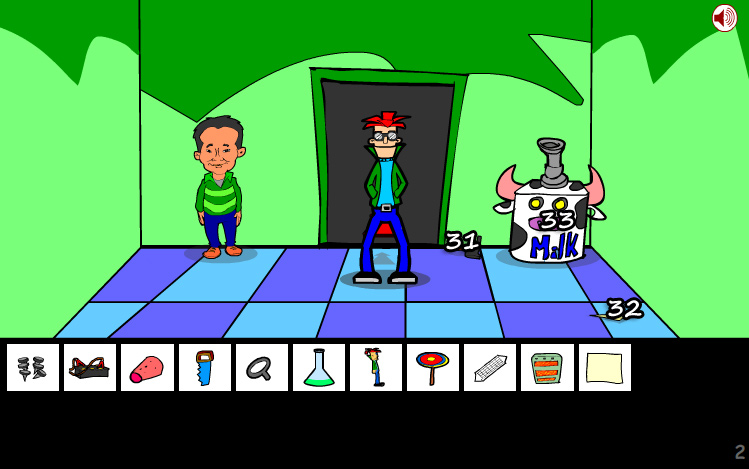Mute the game sound

pos(724,18)
